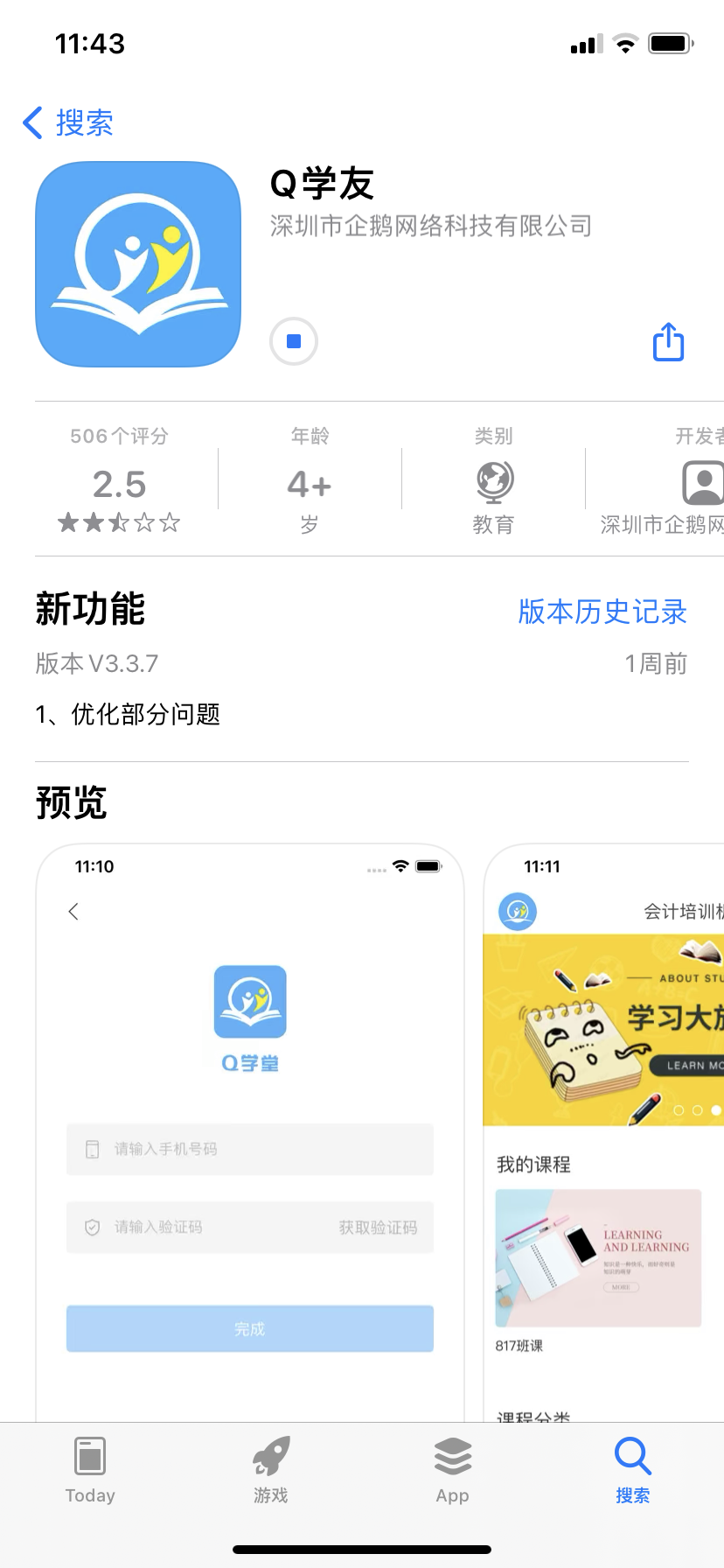The image size is (724, 1568).
Task: Tap the back chevron beside 搜索
Action: [x=32, y=122]
